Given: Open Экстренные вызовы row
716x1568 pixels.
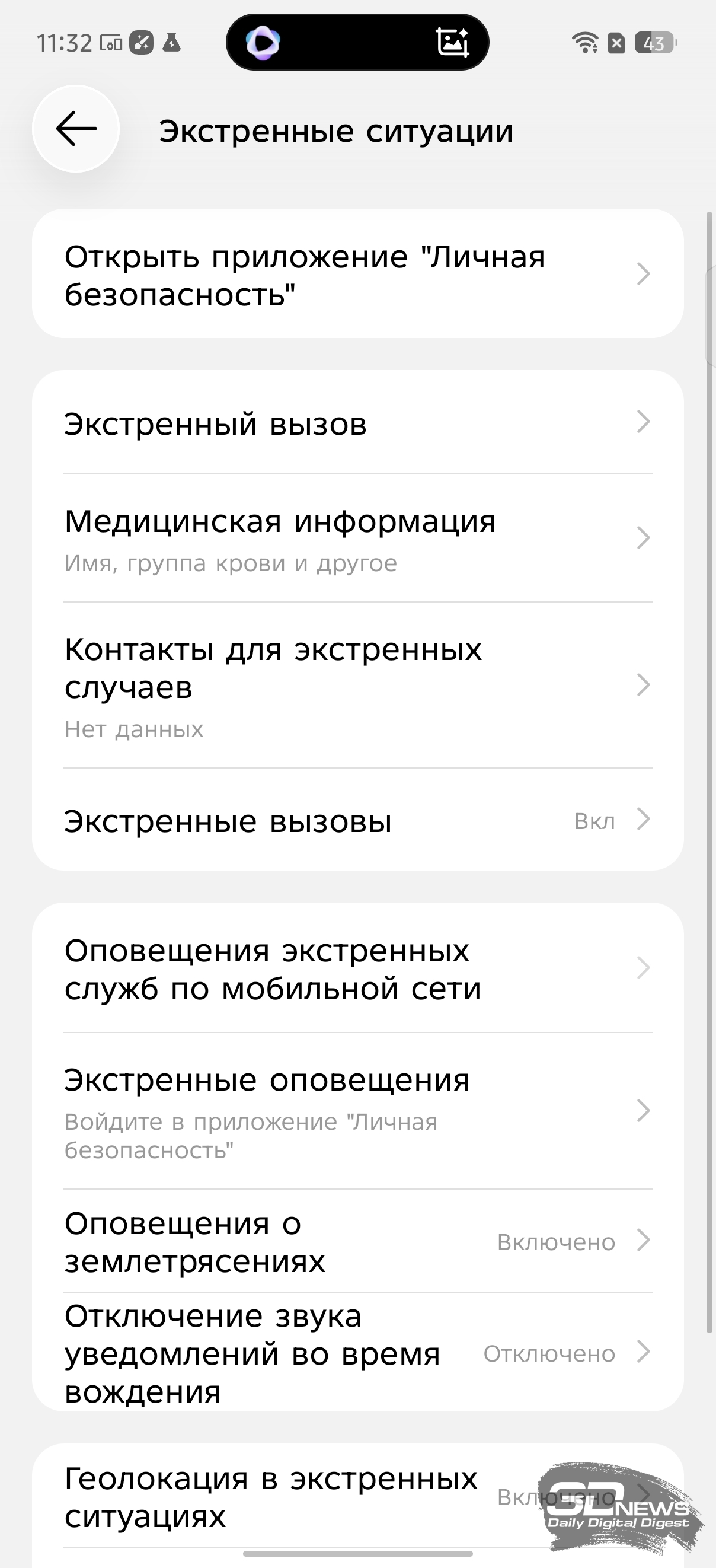Looking at the screenshot, I should pos(357,821).
